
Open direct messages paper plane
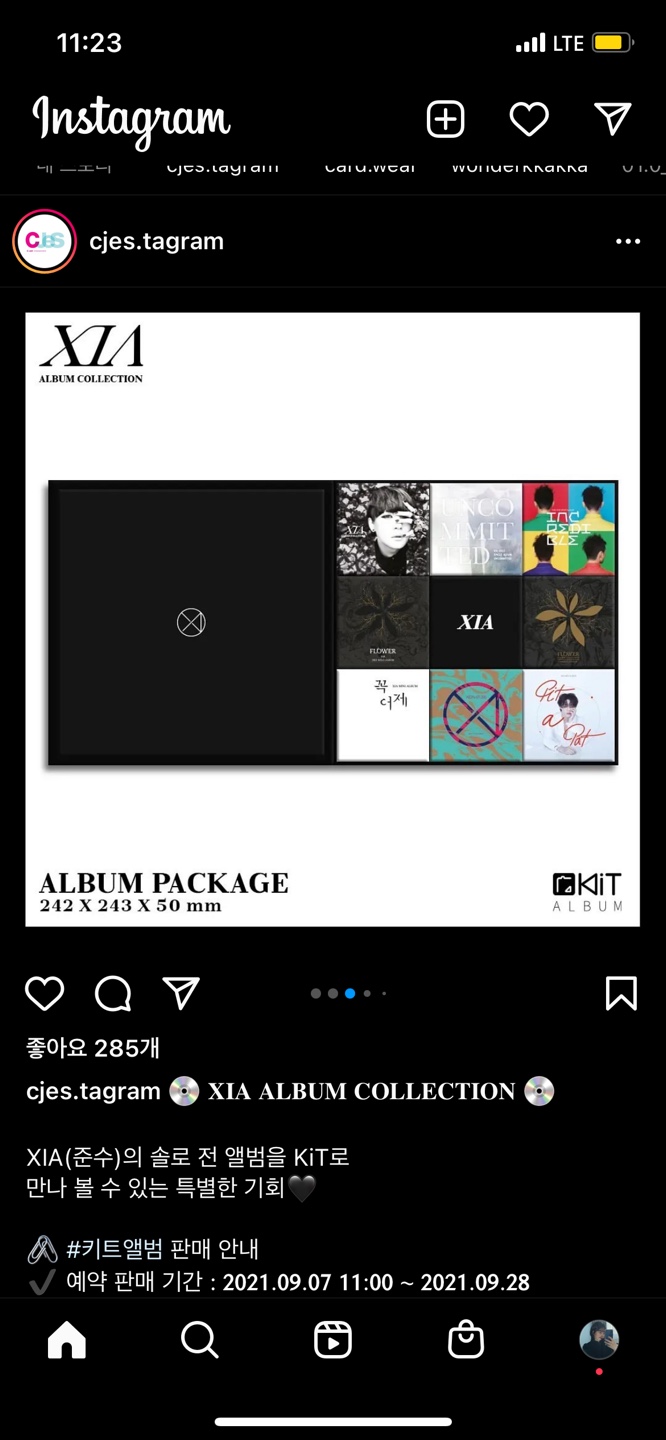pos(612,119)
